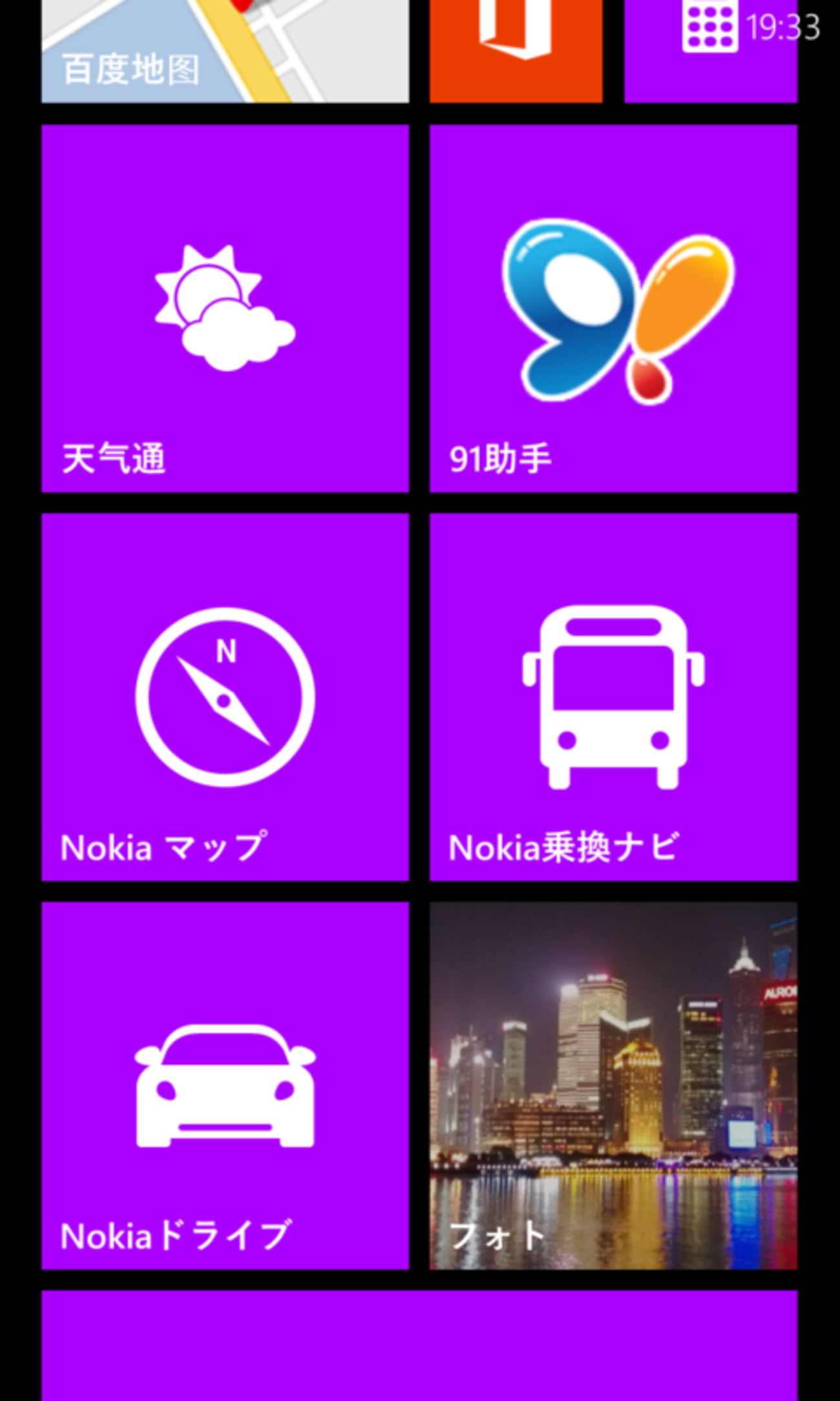Tap the purple dotted-grid tile
The width and height of the screenshot is (840, 1401).
(709, 50)
